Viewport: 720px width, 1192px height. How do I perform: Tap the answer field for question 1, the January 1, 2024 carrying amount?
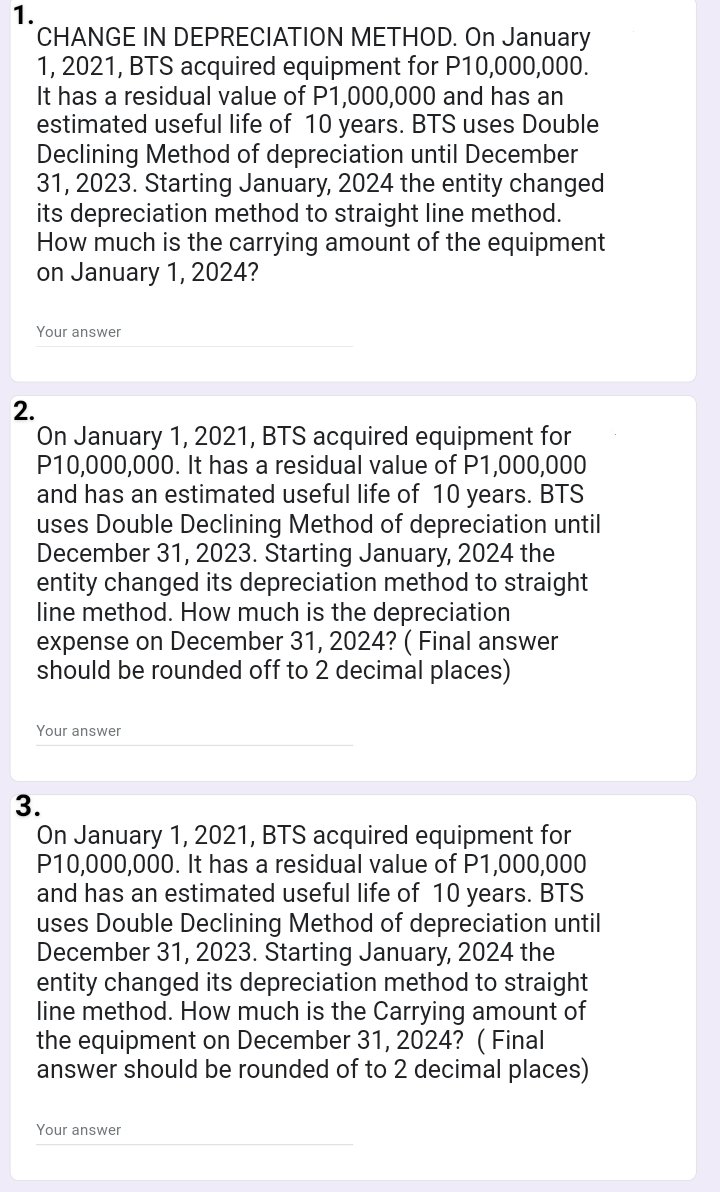[x=193, y=332]
